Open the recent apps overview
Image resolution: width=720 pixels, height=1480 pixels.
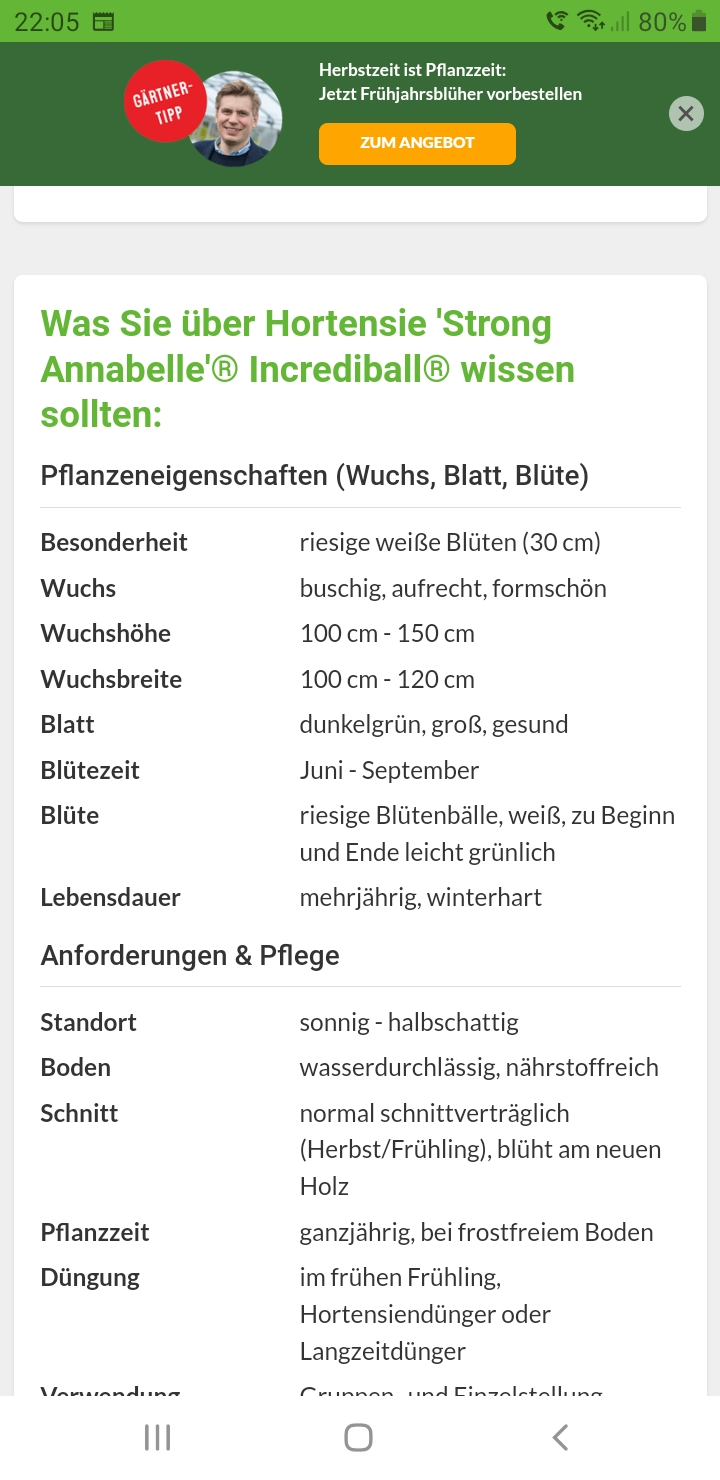point(158,1438)
